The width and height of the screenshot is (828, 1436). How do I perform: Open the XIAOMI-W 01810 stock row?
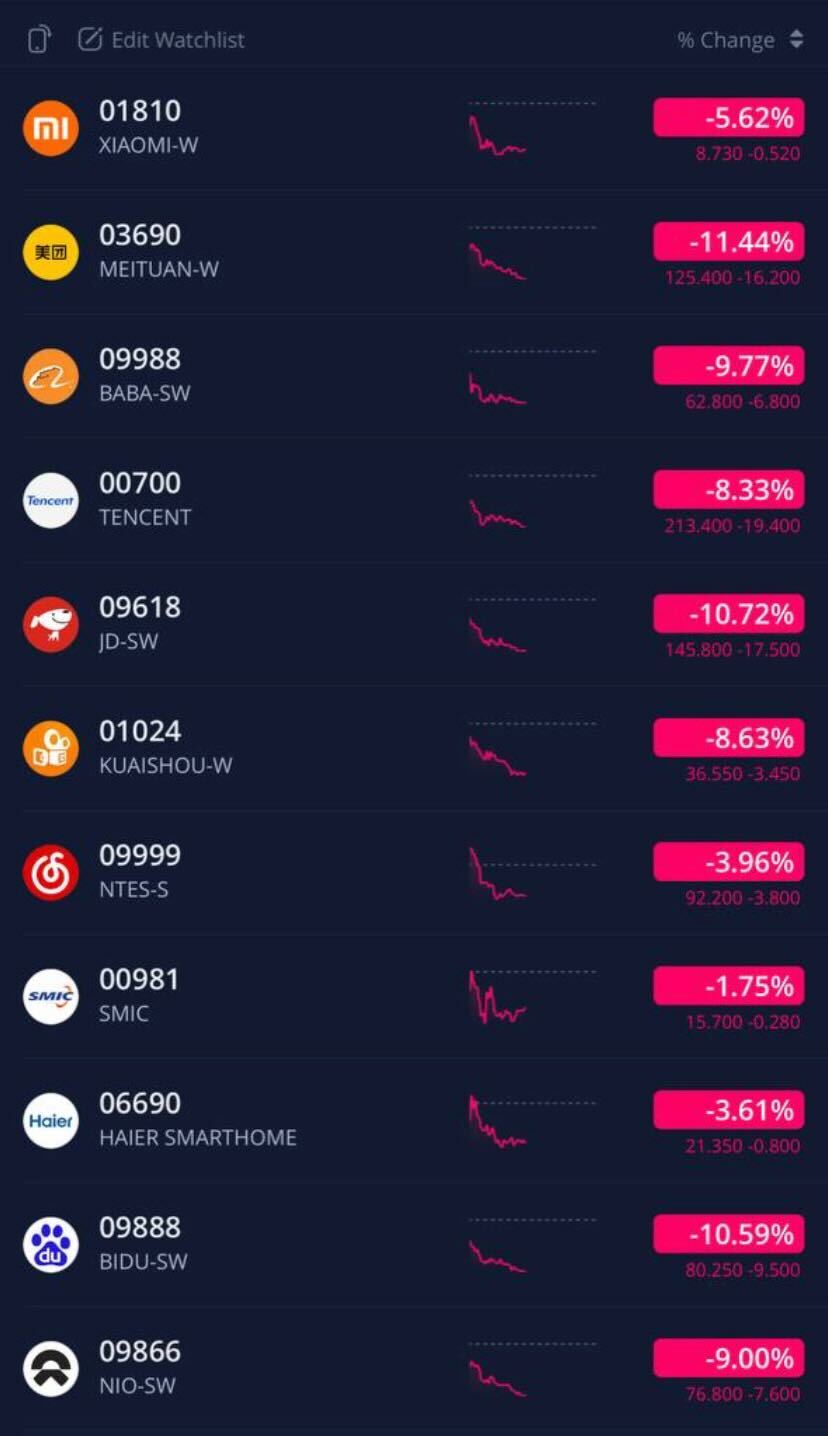(x=414, y=129)
